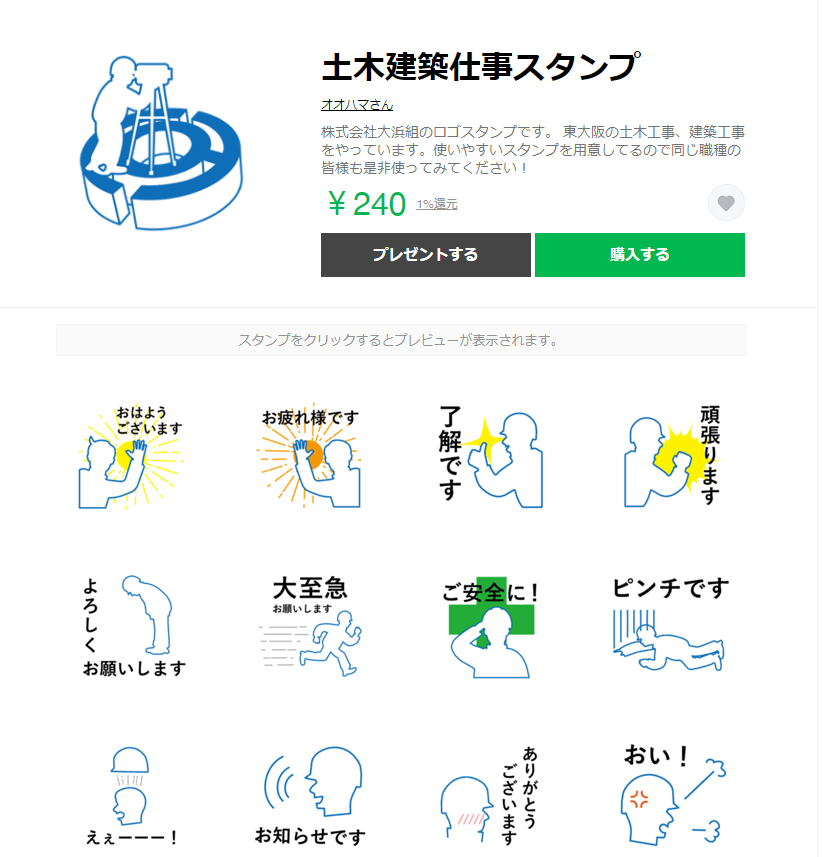This screenshot has width=825, height=857.
Task: Preview the おい！ sticker
Action: (670, 795)
